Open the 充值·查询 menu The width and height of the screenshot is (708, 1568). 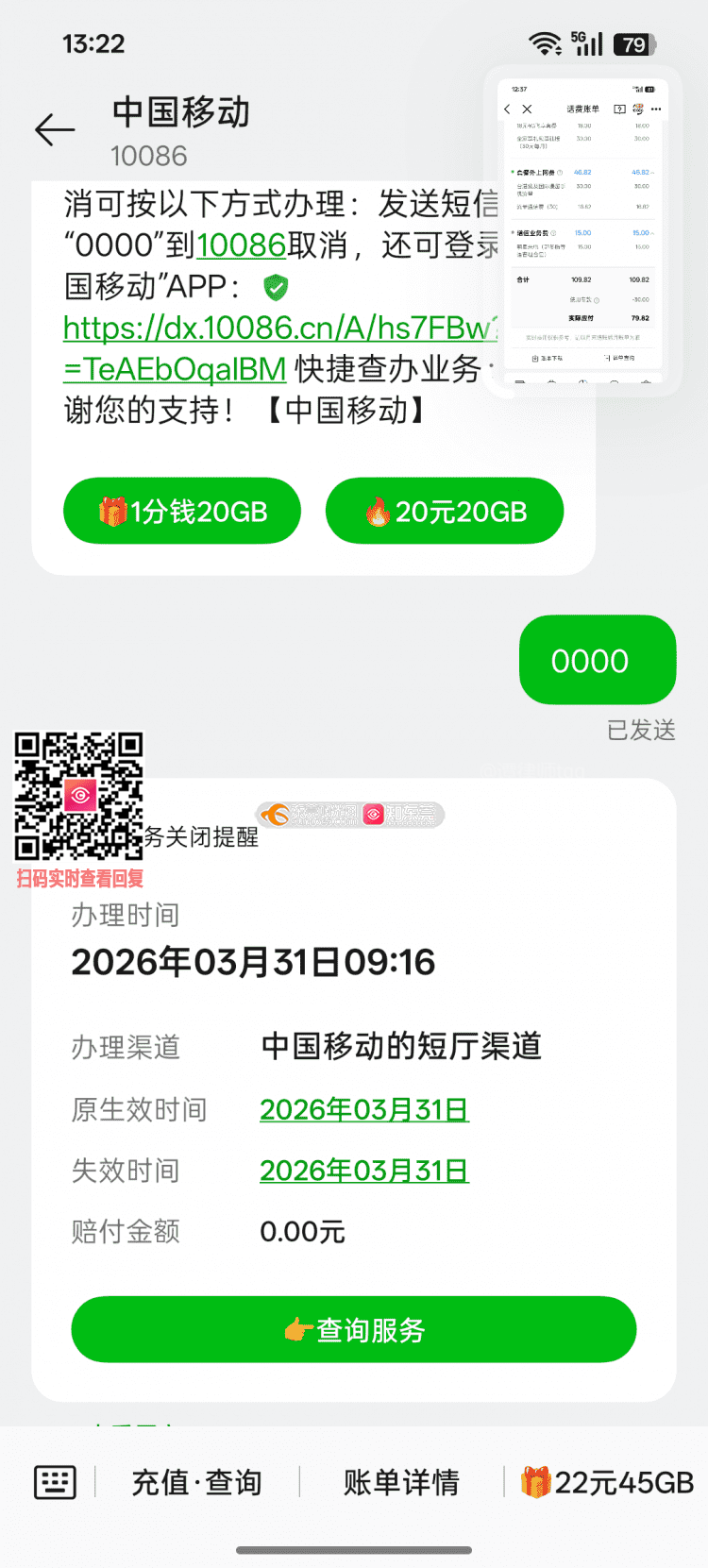(x=196, y=1482)
